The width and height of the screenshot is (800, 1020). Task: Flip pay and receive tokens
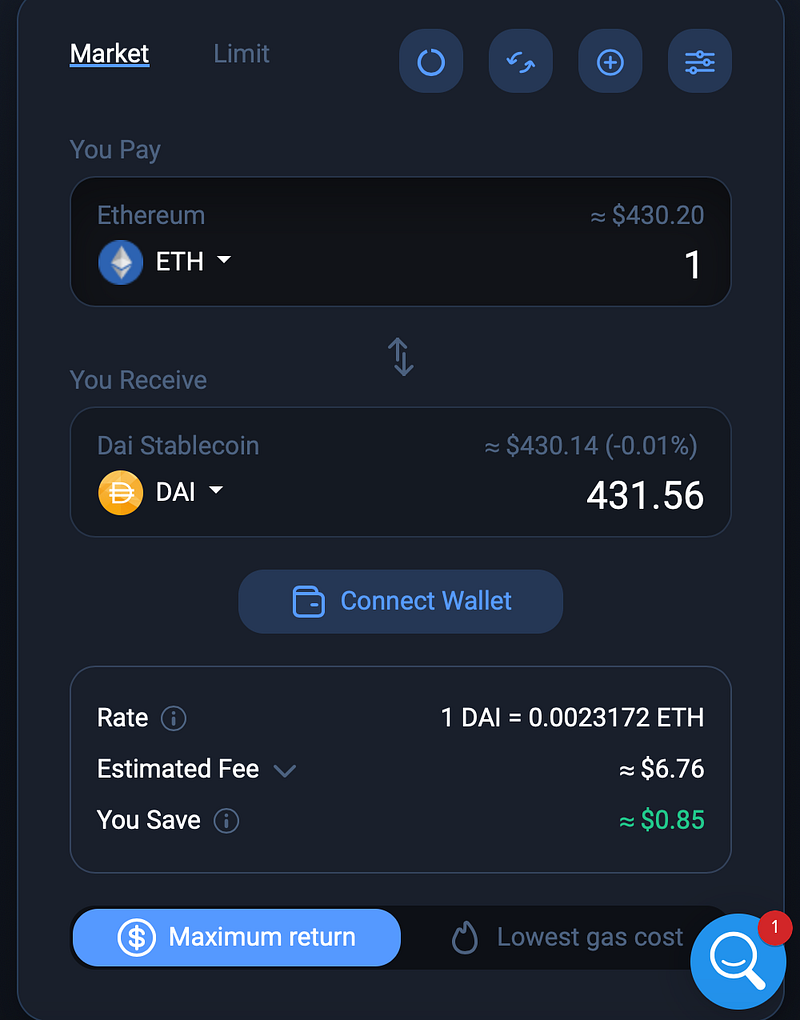400,357
